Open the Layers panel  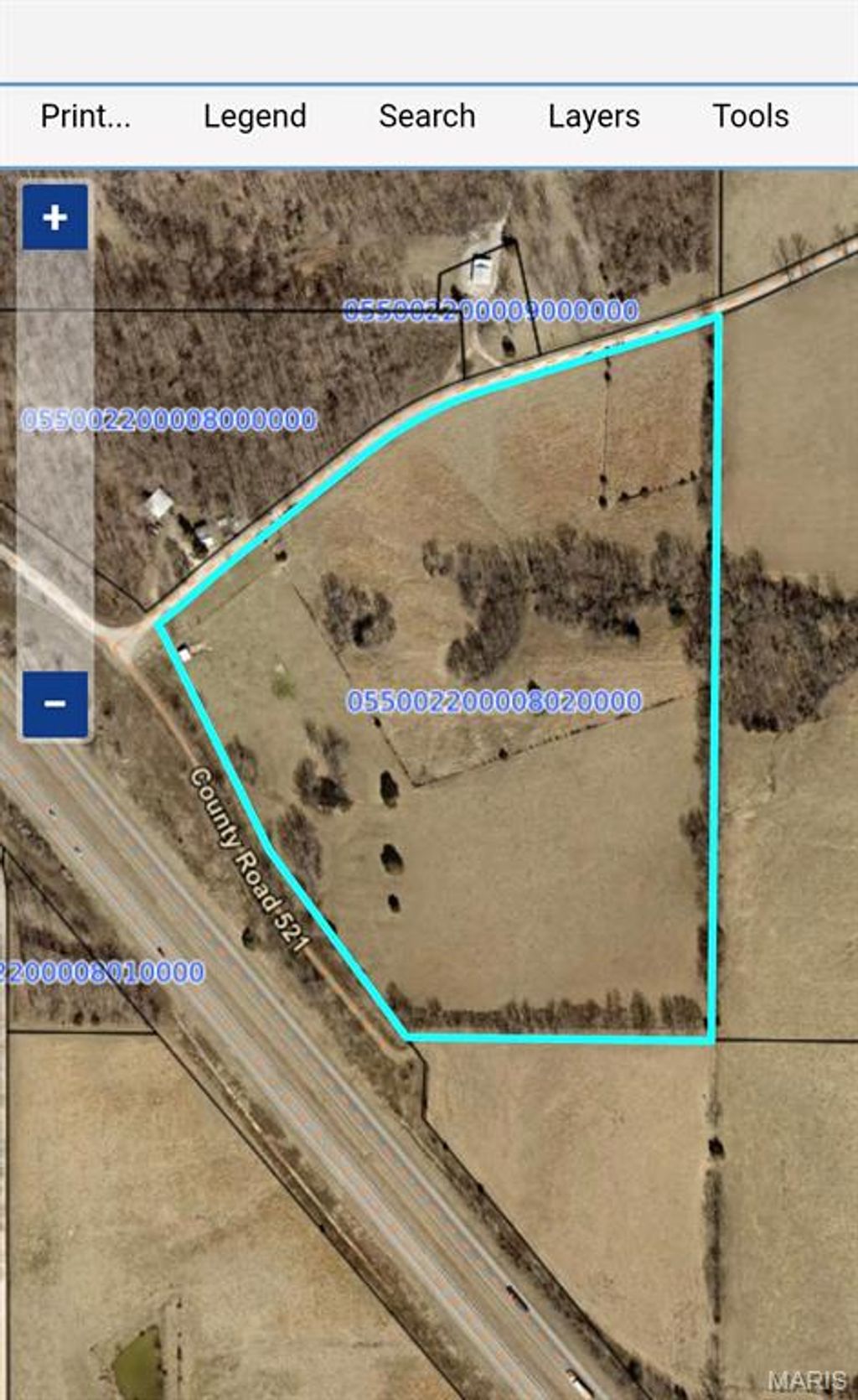point(593,117)
